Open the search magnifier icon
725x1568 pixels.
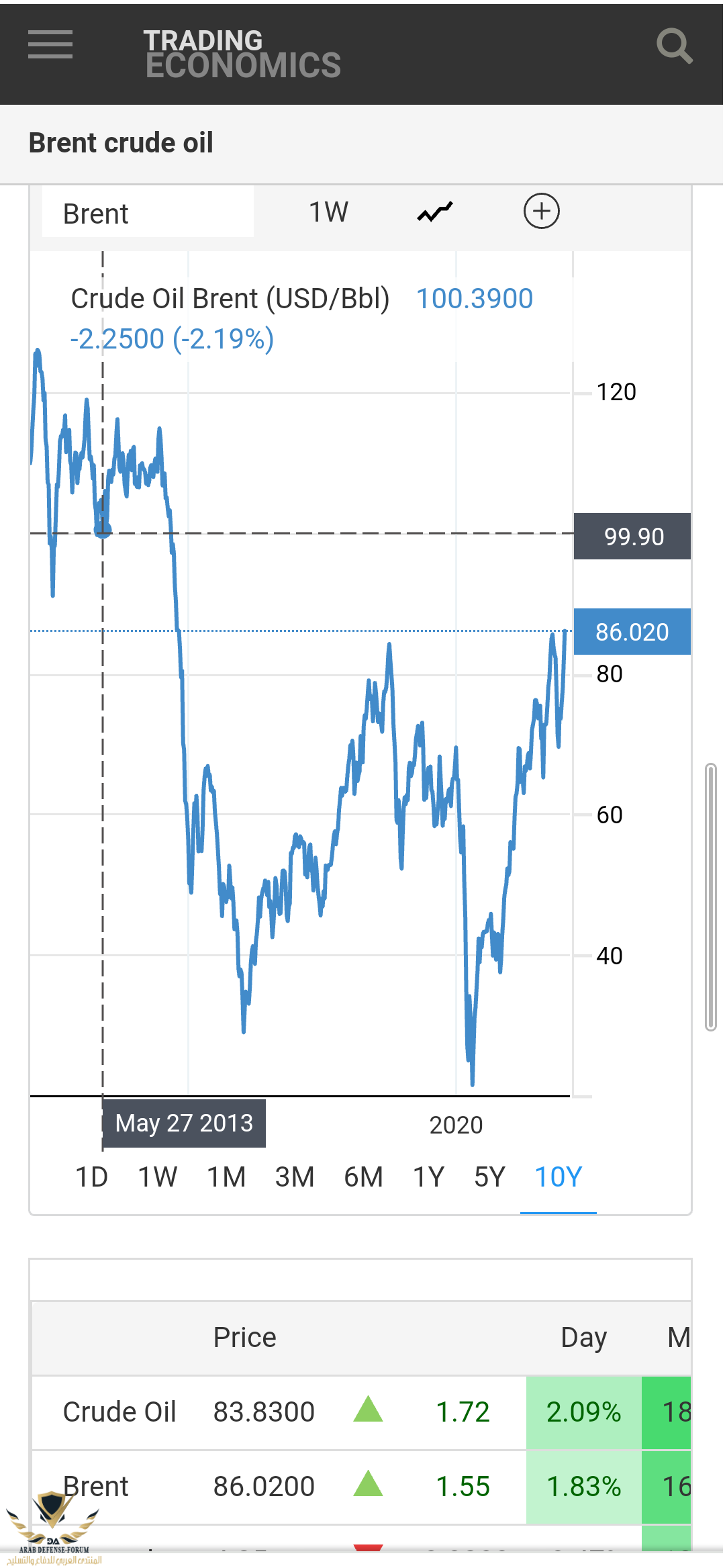674,46
